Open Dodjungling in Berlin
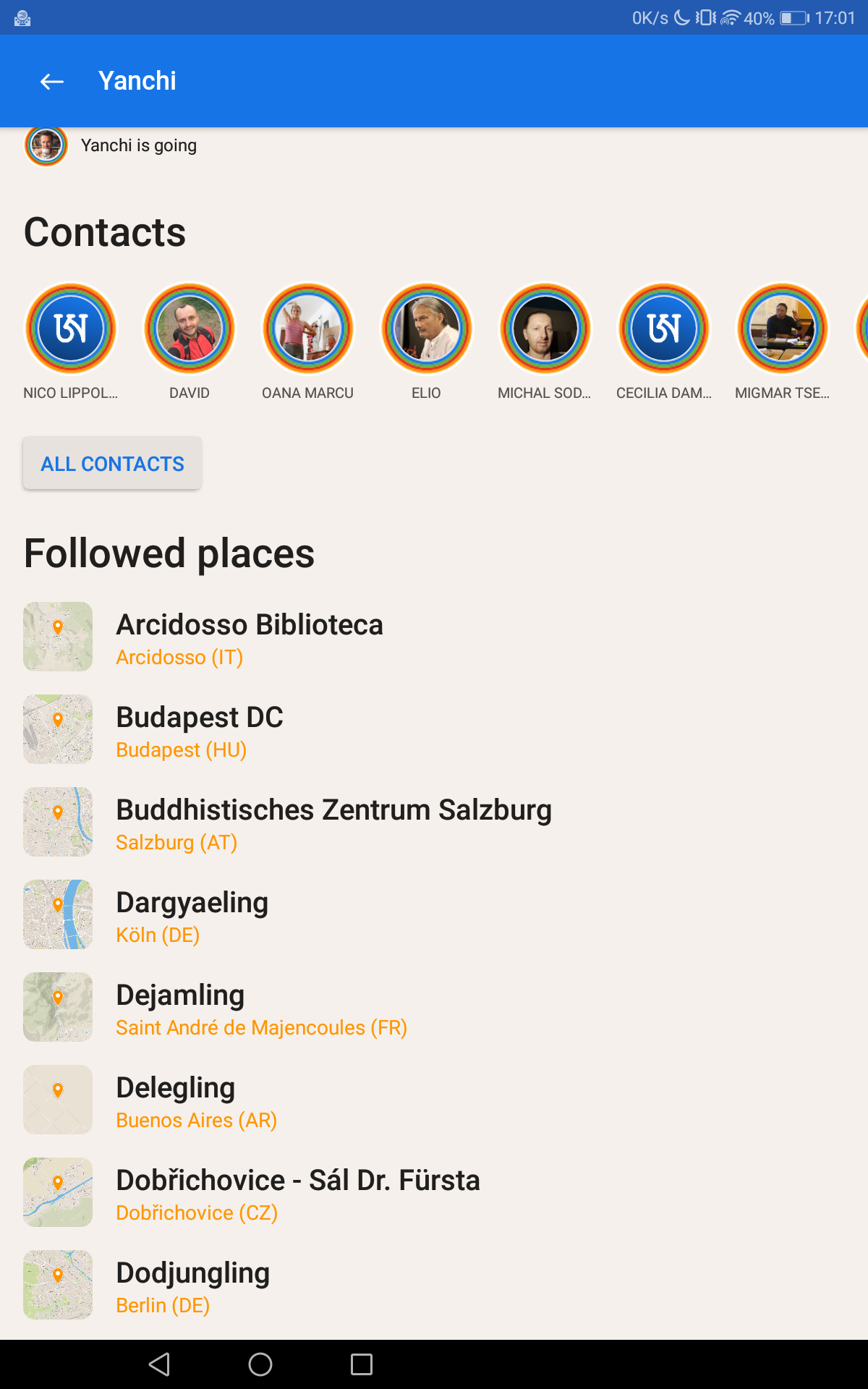Viewport: 868px width, 1389px height. [x=193, y=1286]
